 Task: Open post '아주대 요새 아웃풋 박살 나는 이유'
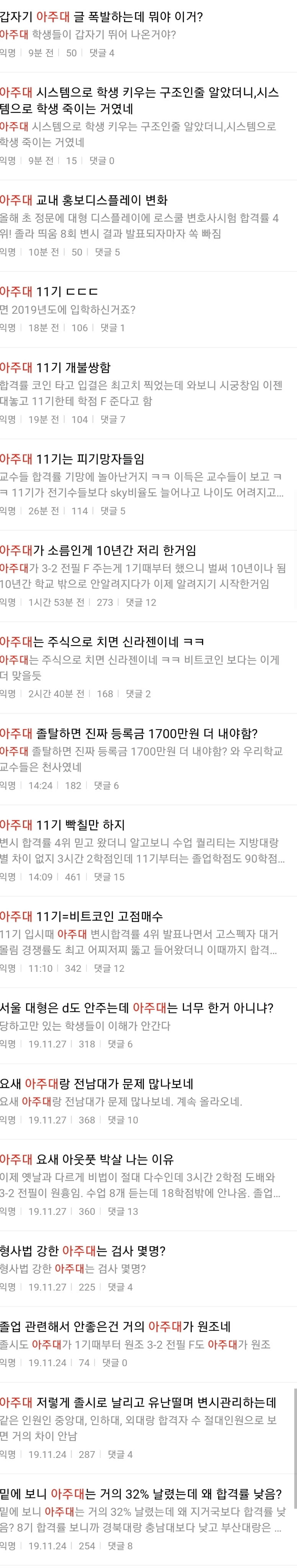coord(86,1159)
